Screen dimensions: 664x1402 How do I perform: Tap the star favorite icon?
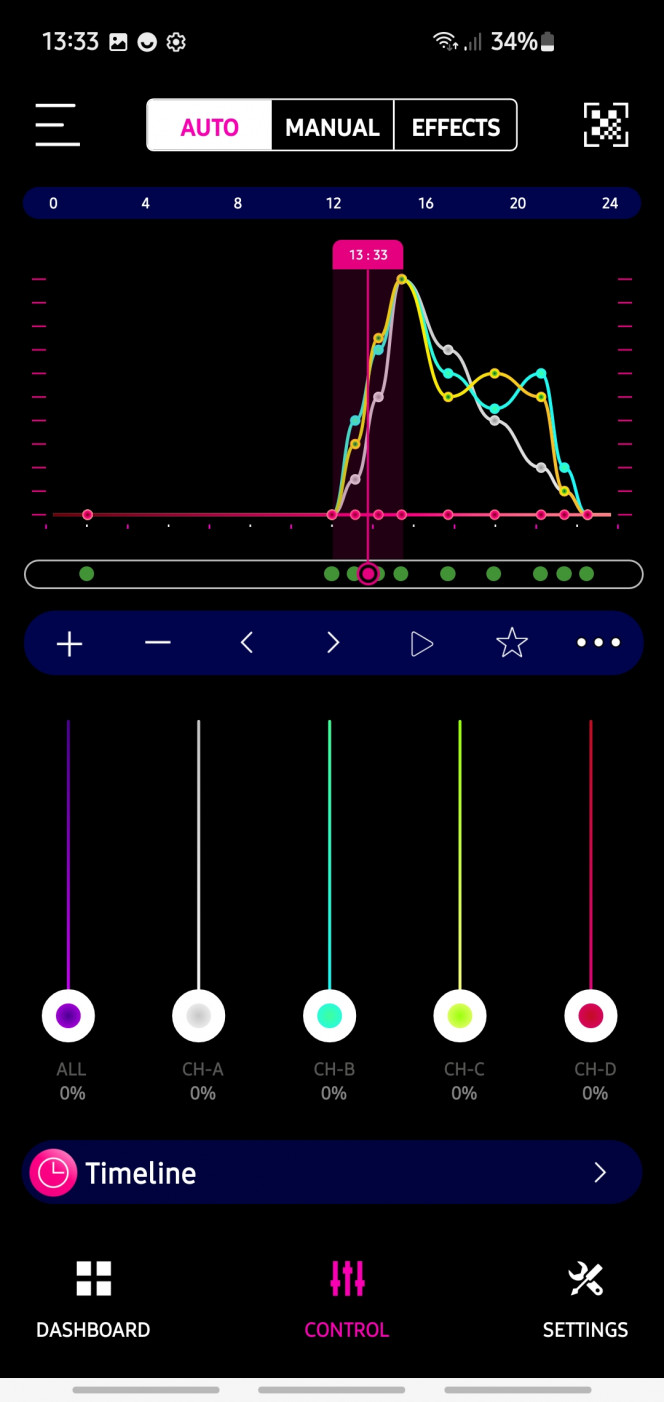pyautogui.click(x=511, y=643)
